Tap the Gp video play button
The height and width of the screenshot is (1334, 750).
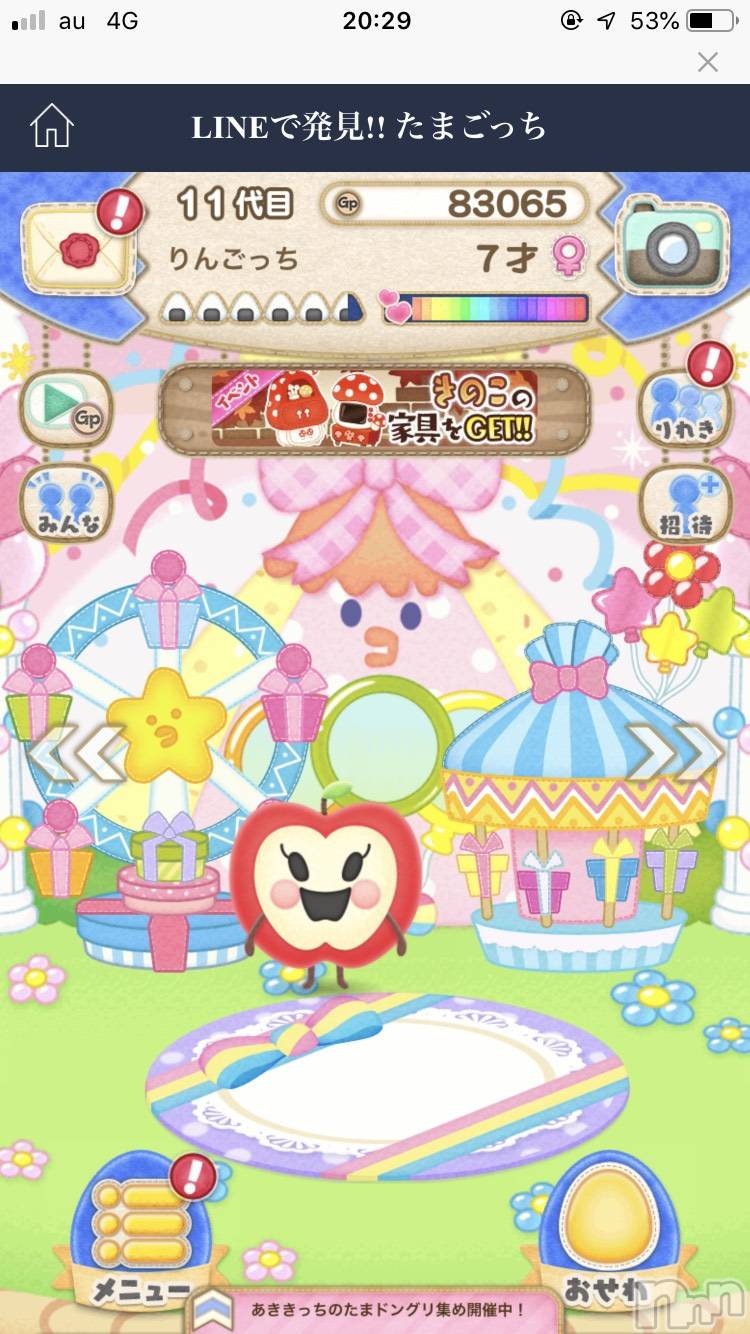click(63, 408)
